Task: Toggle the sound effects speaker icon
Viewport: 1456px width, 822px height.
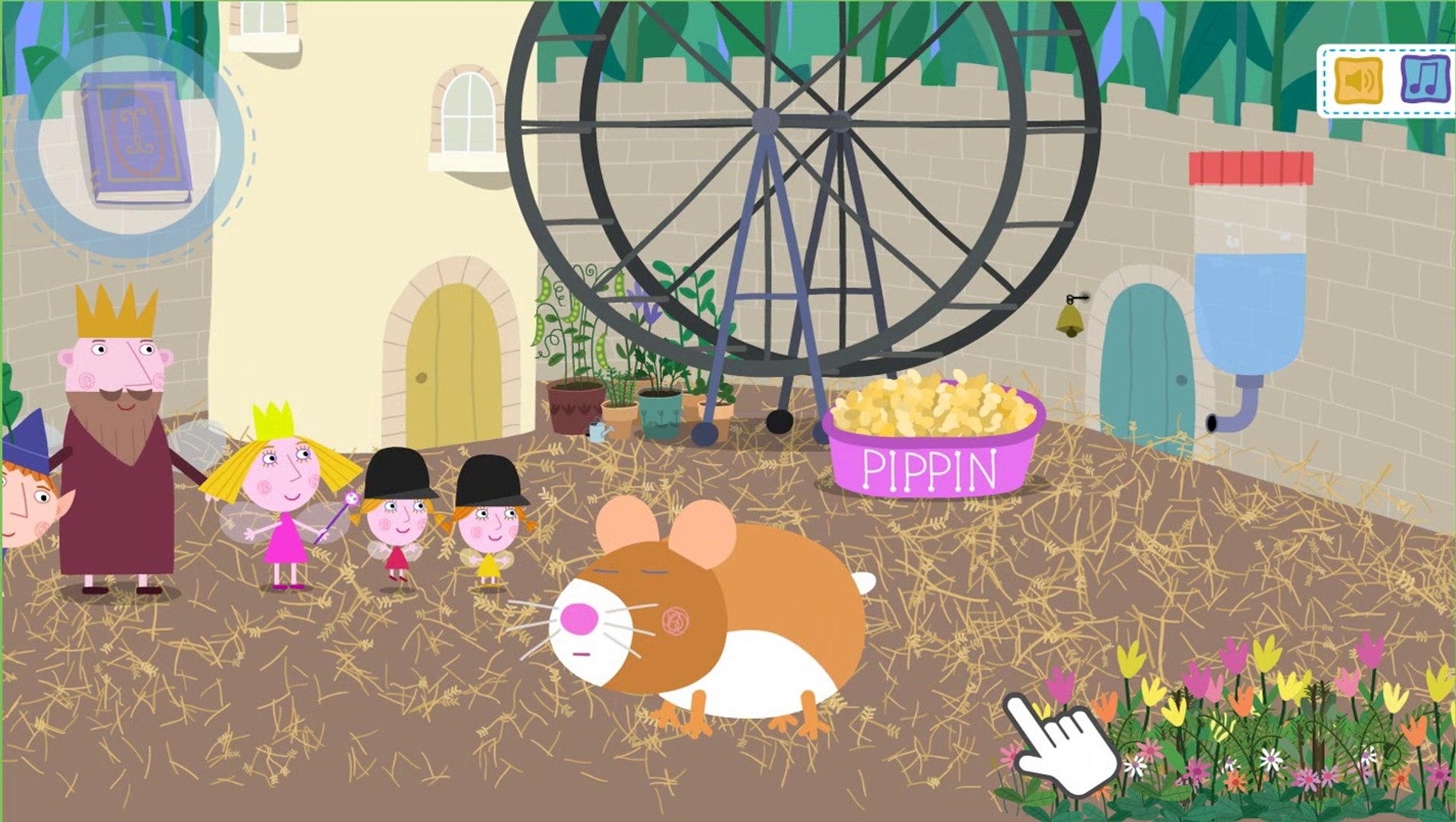Action: pyautogui.click(x=1358, y=80)
